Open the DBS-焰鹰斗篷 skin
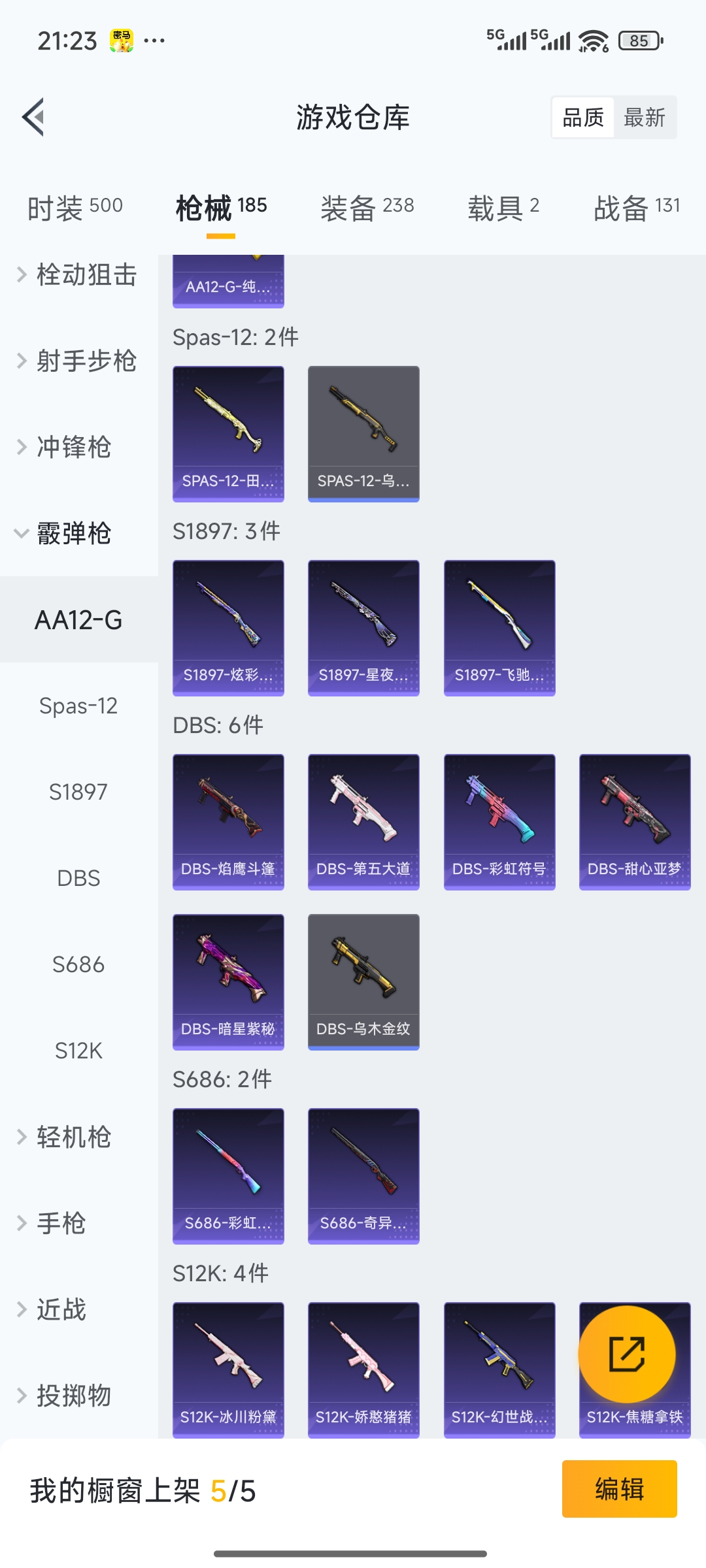The width and height of the screenshot is (706, 1568). pyautogui.click(x=228, y=821)
